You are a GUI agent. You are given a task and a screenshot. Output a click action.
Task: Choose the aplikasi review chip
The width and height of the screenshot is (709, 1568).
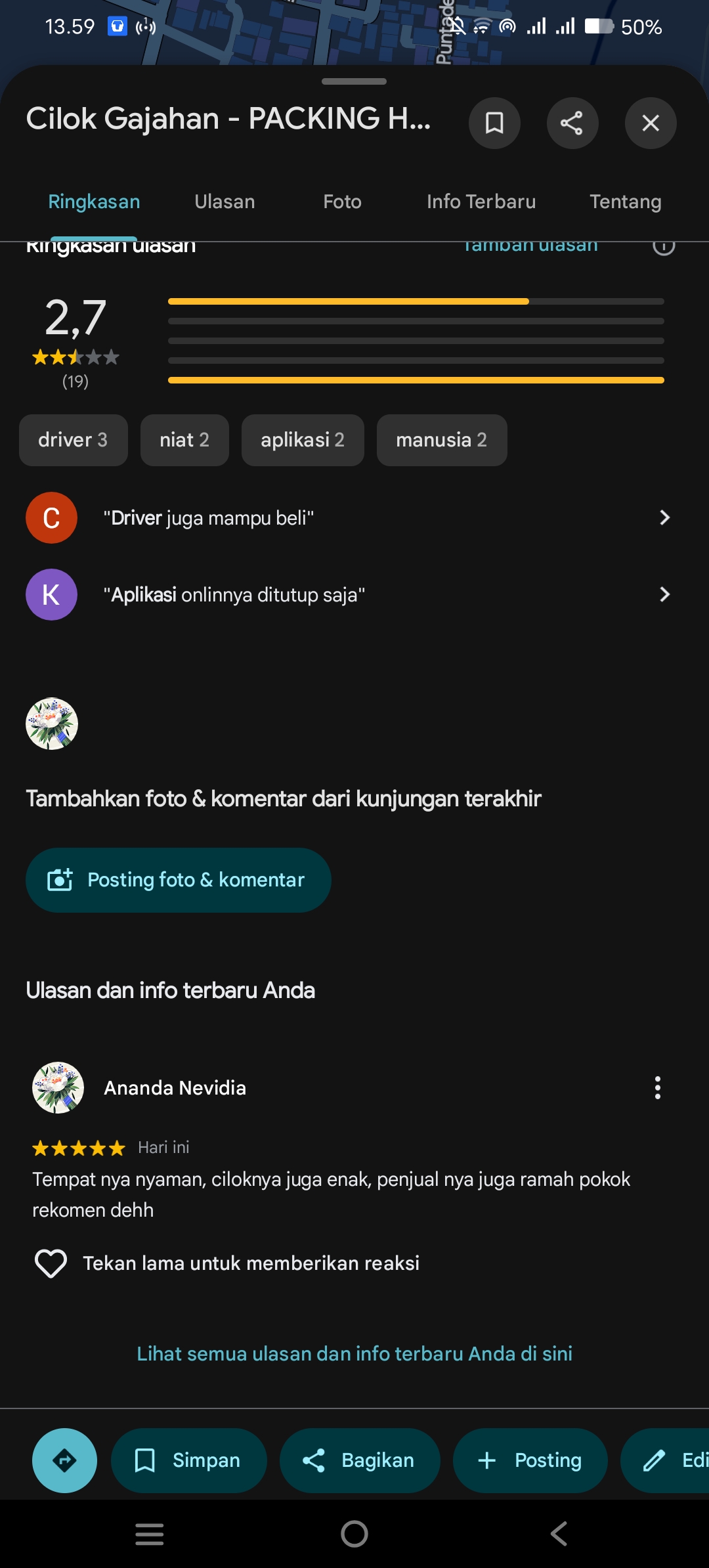coord(303,440)
